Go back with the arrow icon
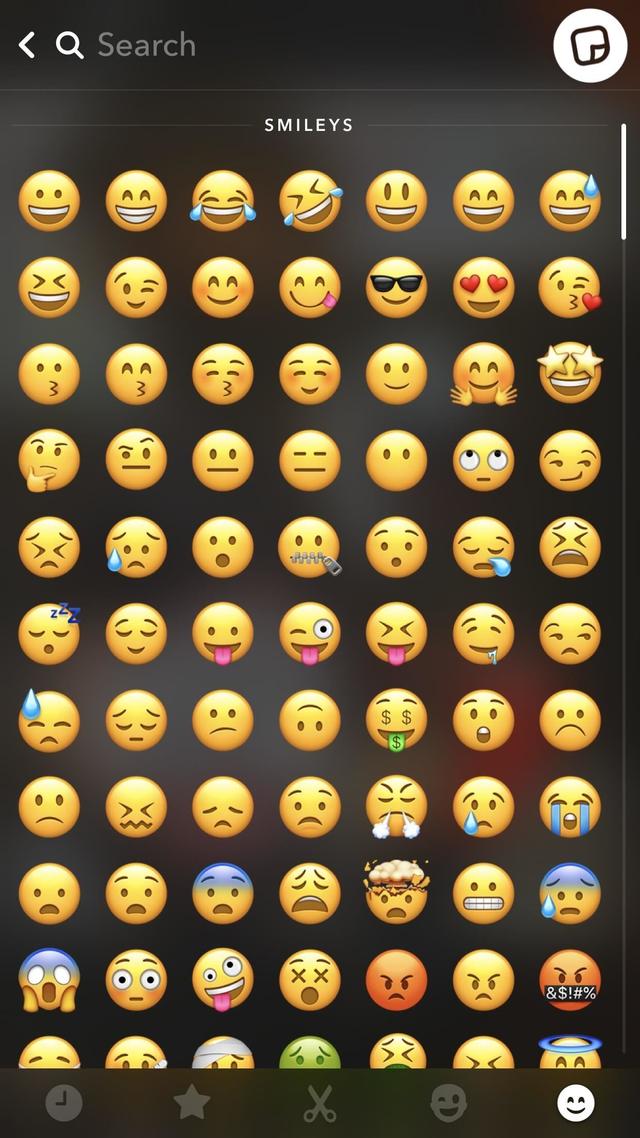 pos(27,45)
